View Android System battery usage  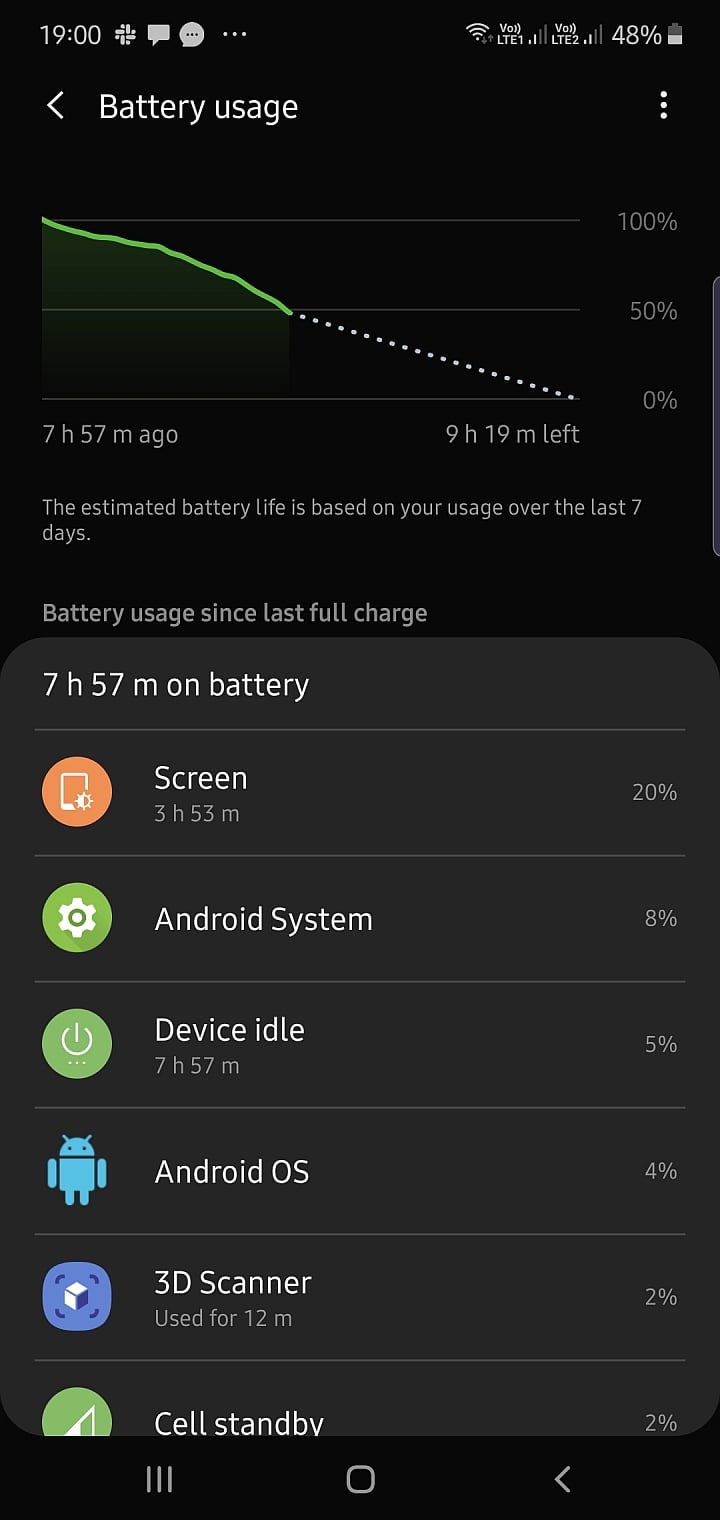(x=360, y=919)
